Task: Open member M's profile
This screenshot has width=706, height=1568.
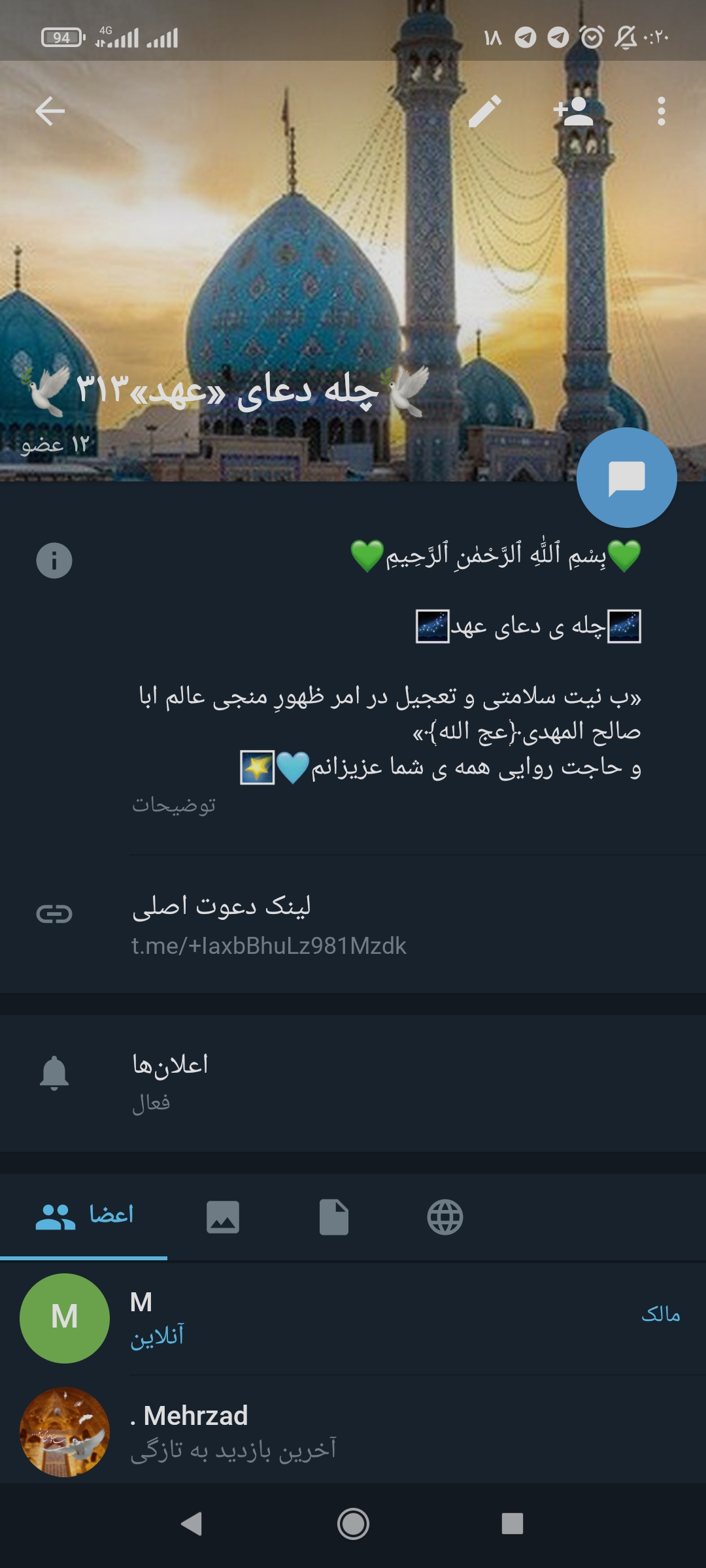Action: click(353, 1318)
